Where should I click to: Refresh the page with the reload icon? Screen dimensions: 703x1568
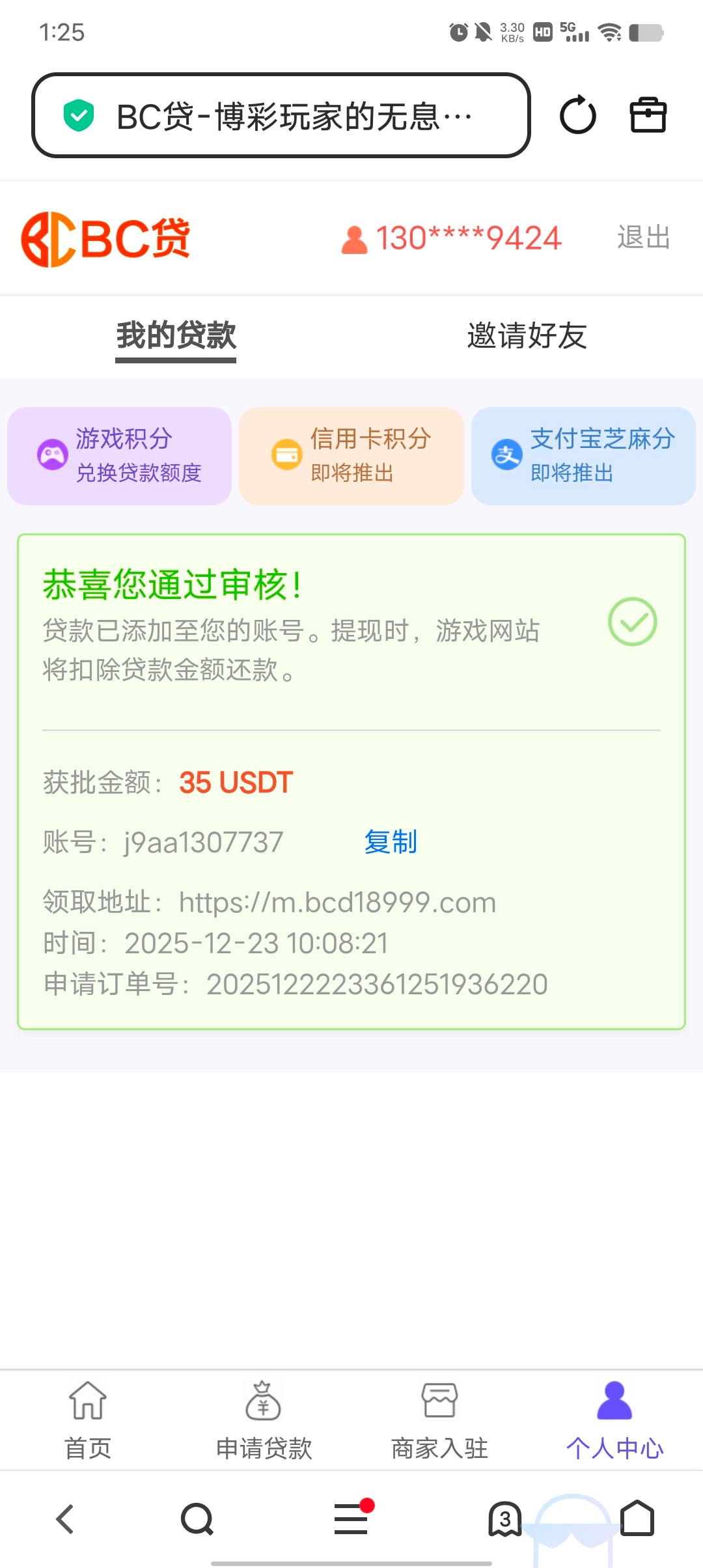(x=578, y=115)
